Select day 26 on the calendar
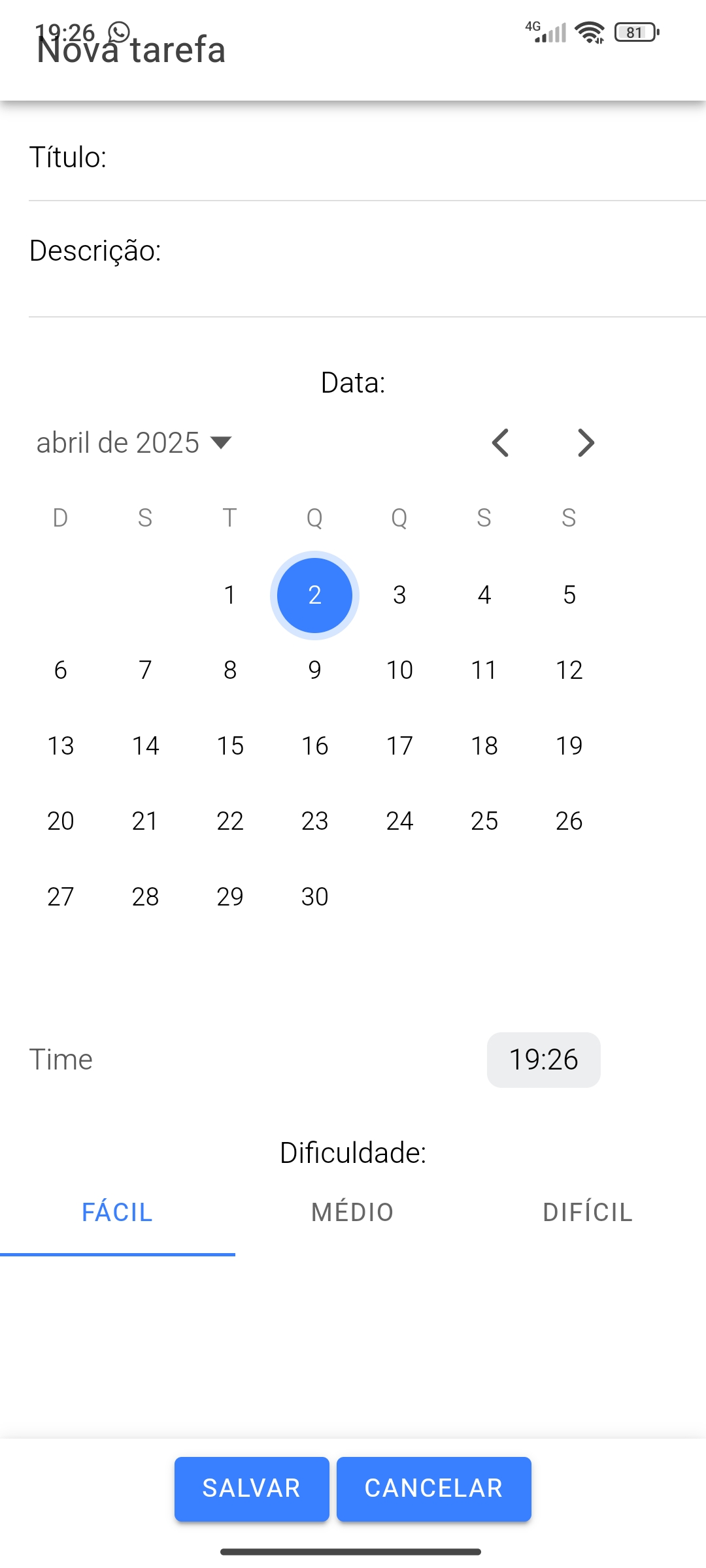 coord(569,821)
